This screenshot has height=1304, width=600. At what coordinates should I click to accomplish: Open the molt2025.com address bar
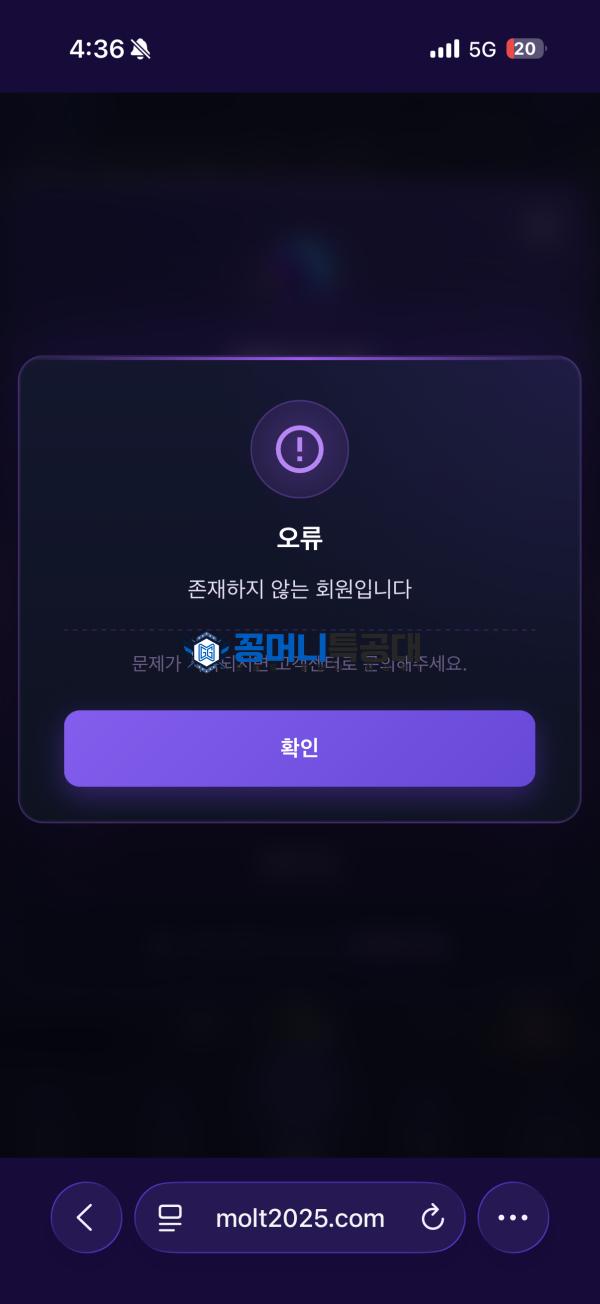pos(300,1217)
